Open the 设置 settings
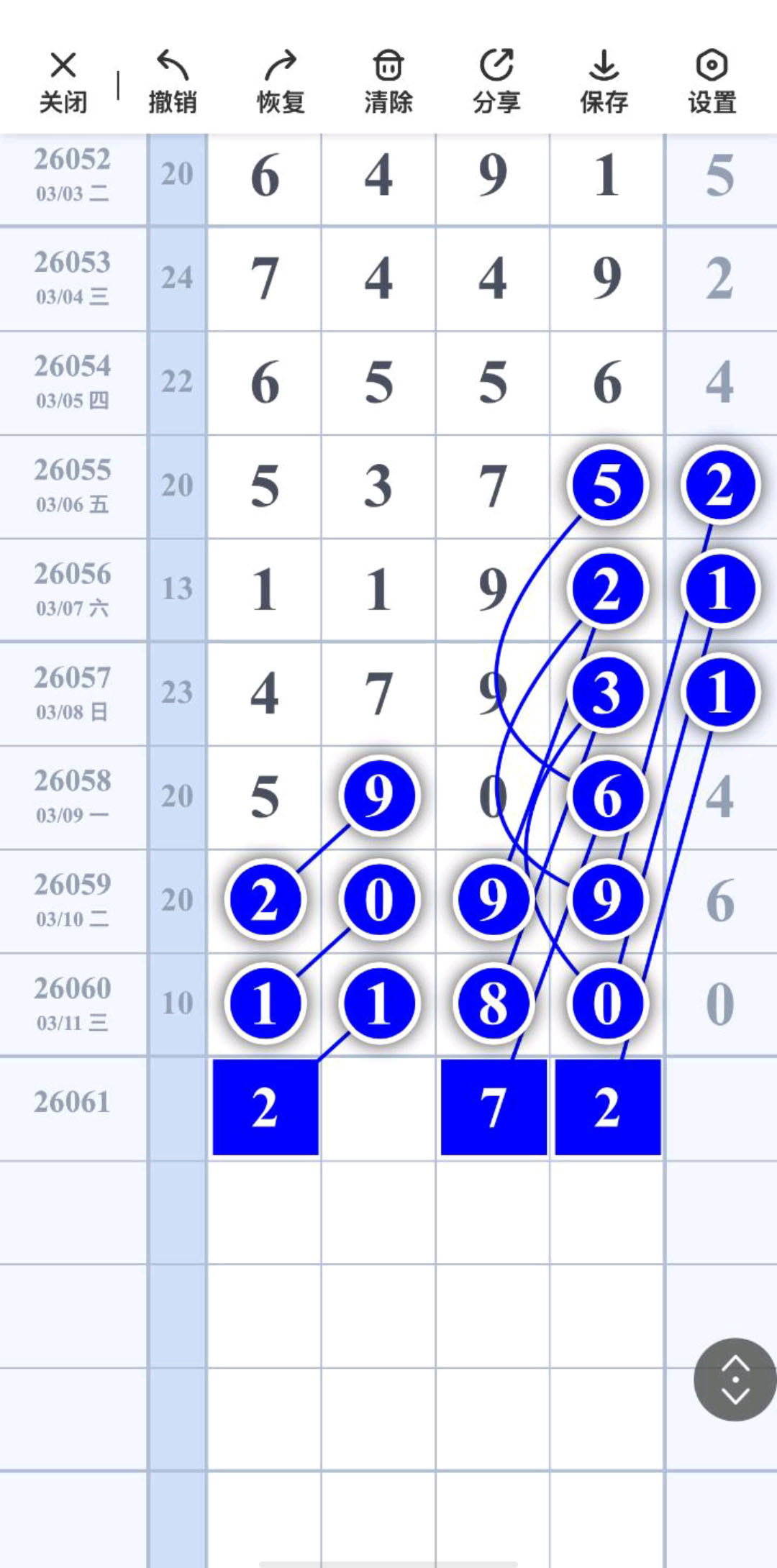This screenshot has width=777, height=1568. click(712, 81)
